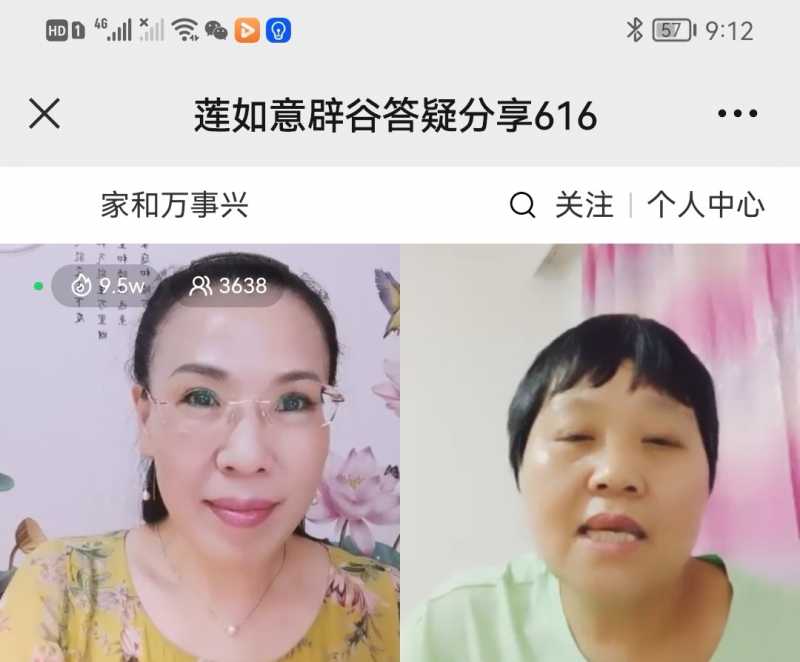Open the three-dot overflow menu

point(738,115)
